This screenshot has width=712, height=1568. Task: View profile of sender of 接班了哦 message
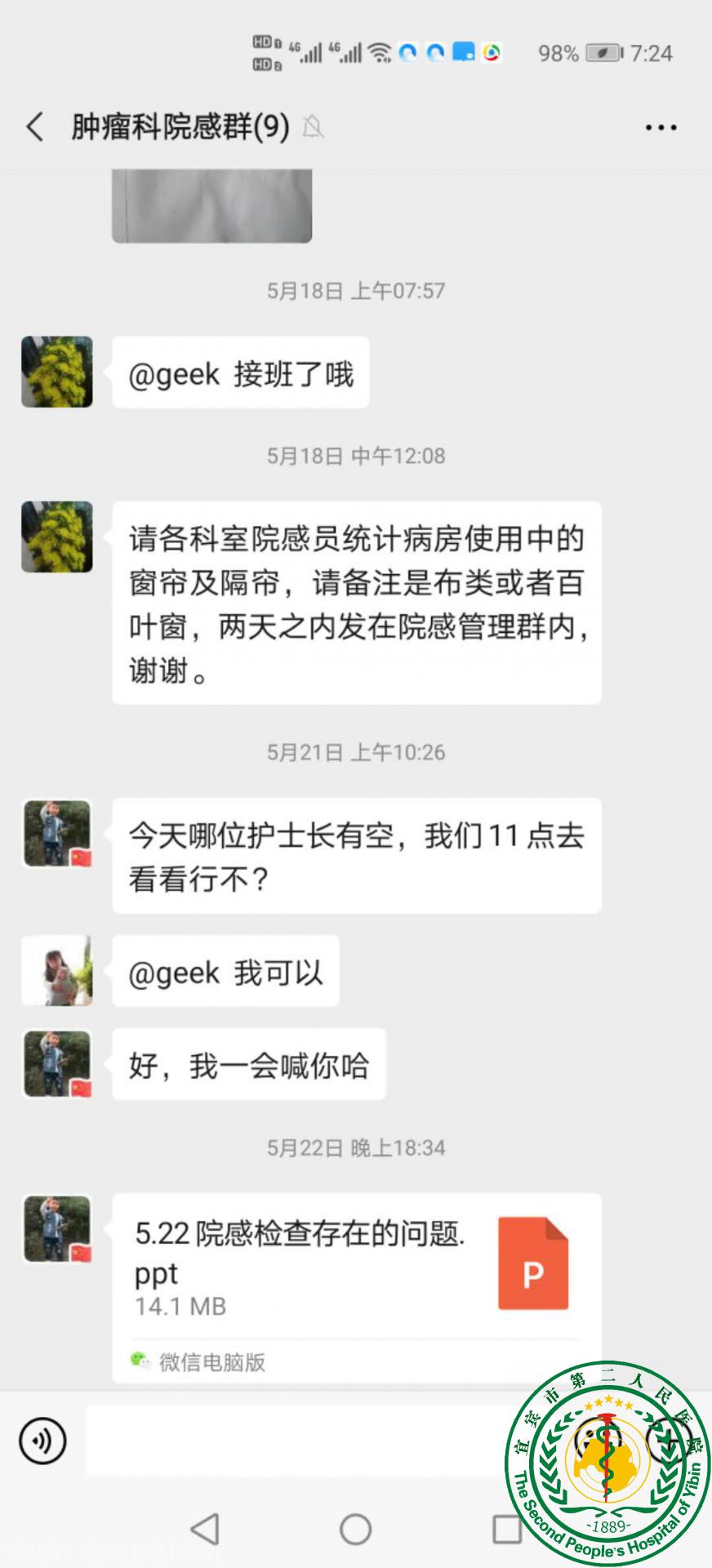pyautogui.click(x=56, y=372)
